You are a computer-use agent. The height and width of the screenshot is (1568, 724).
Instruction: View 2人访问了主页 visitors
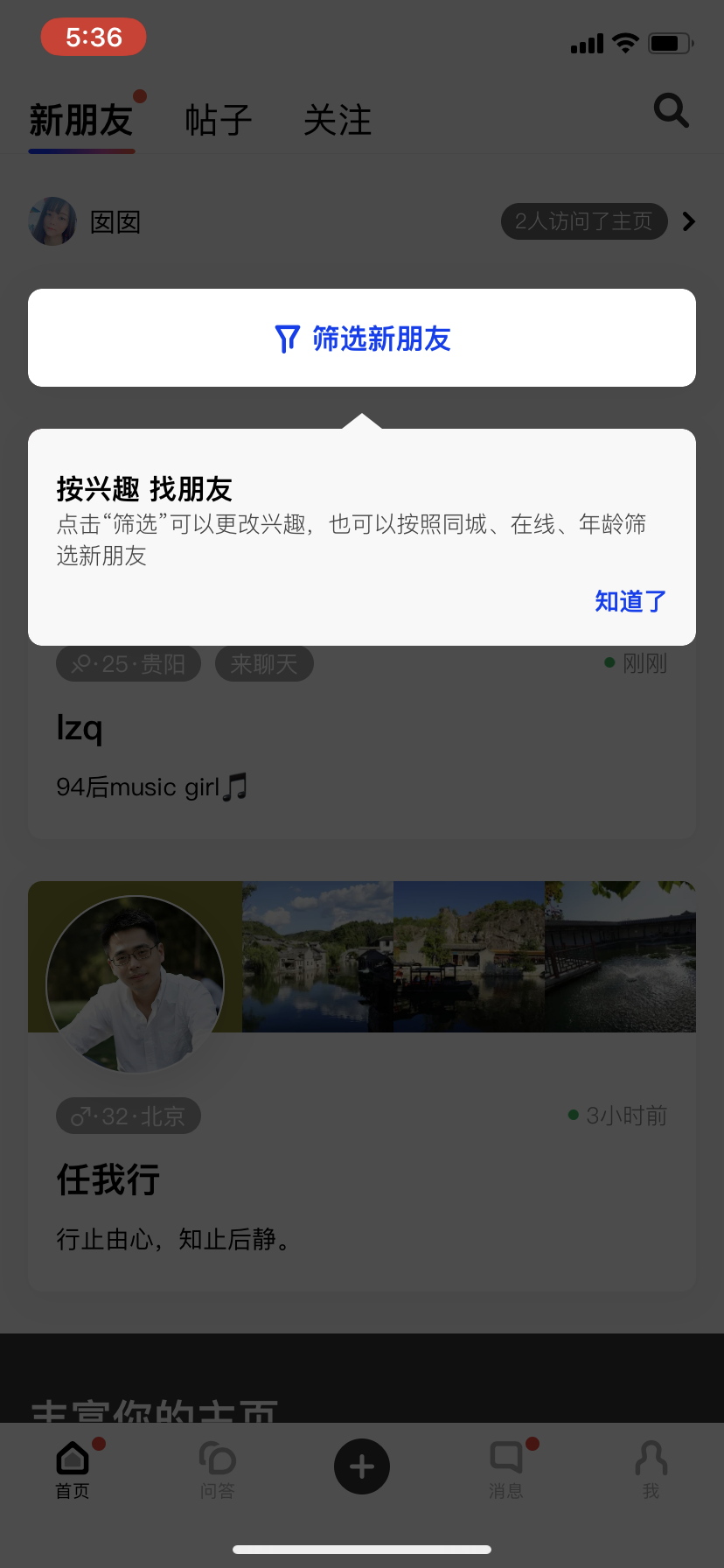[x=583, y=221]
